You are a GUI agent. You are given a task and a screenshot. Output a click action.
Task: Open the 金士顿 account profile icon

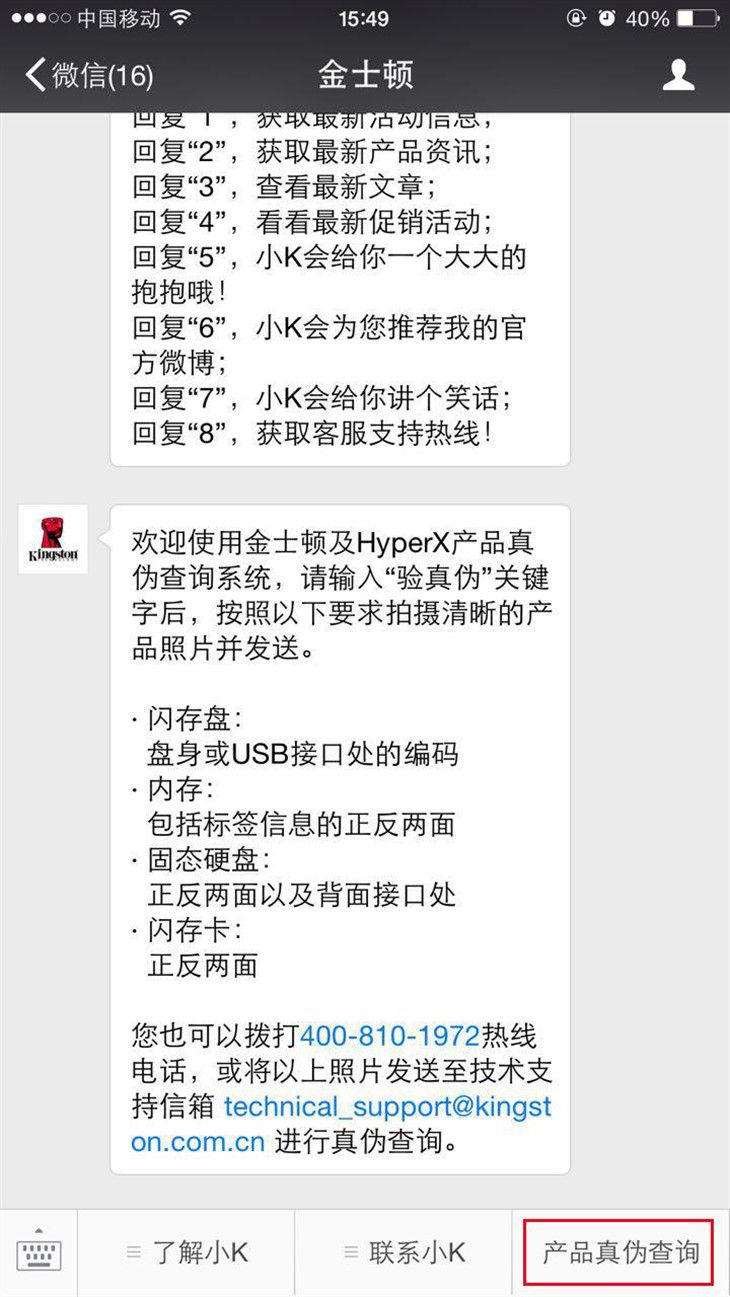(678, 75)
